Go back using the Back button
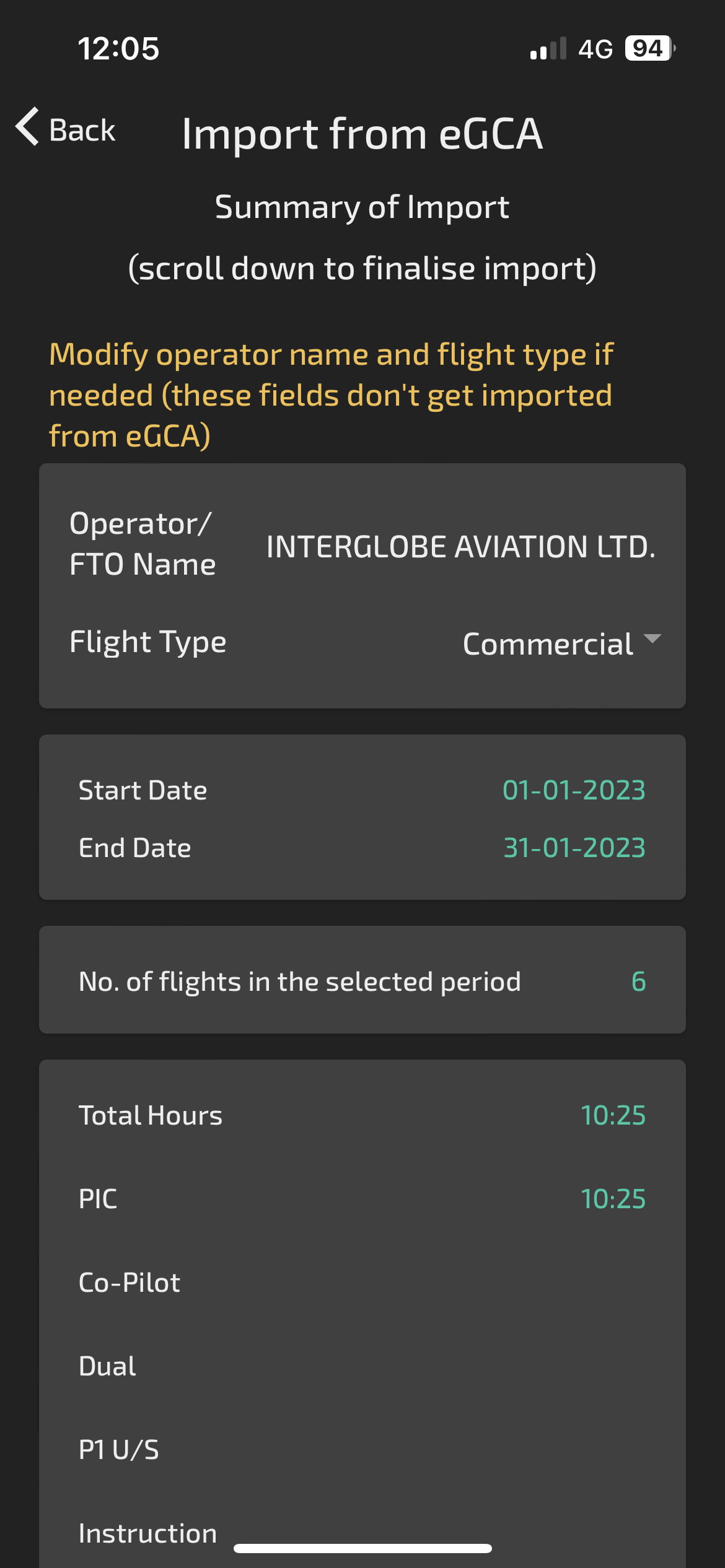This screenshot has width=725, height=1568. pyautogui.click(x=66, y=129)
